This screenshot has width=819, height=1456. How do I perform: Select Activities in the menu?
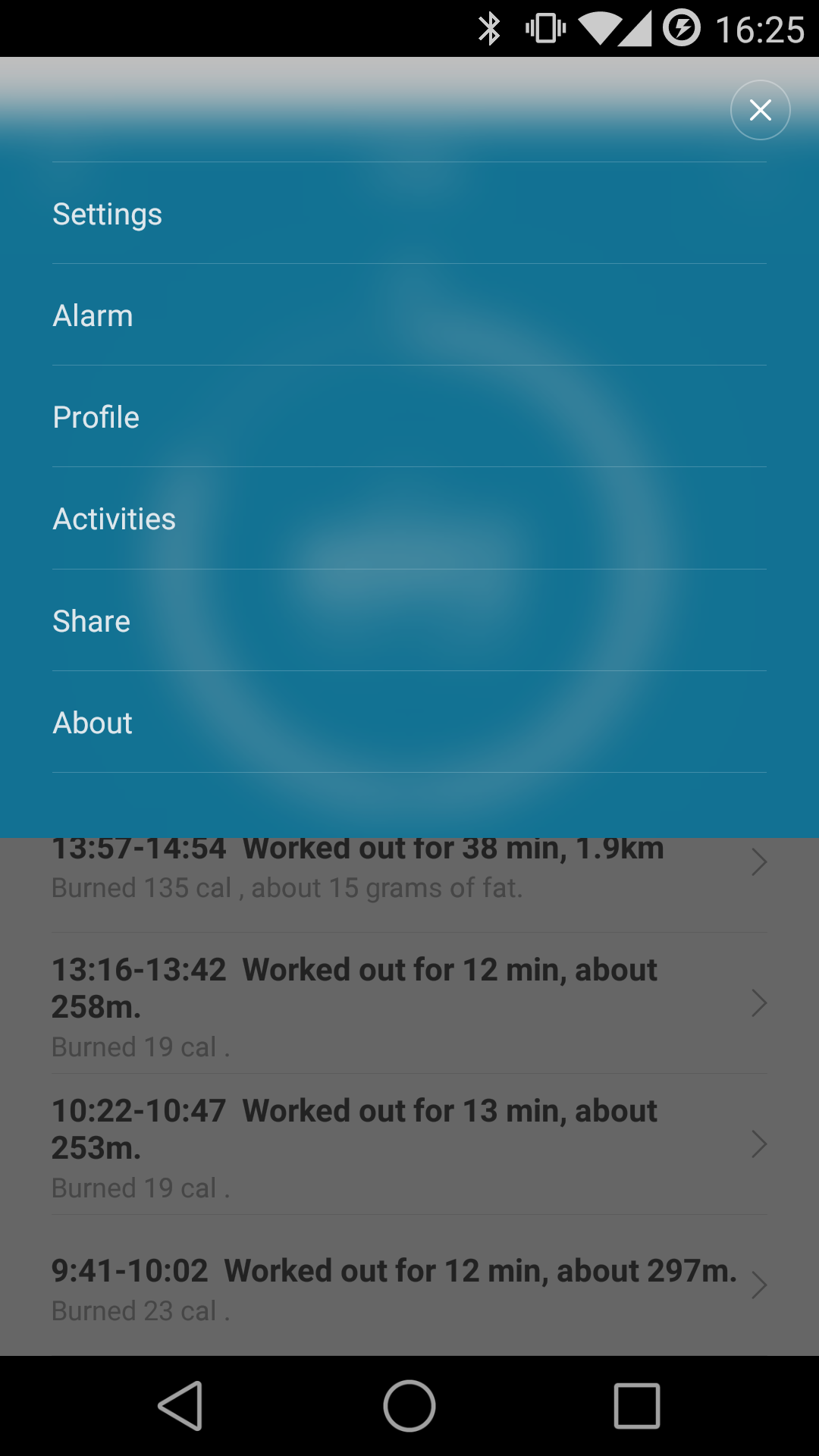pos(409,519)
